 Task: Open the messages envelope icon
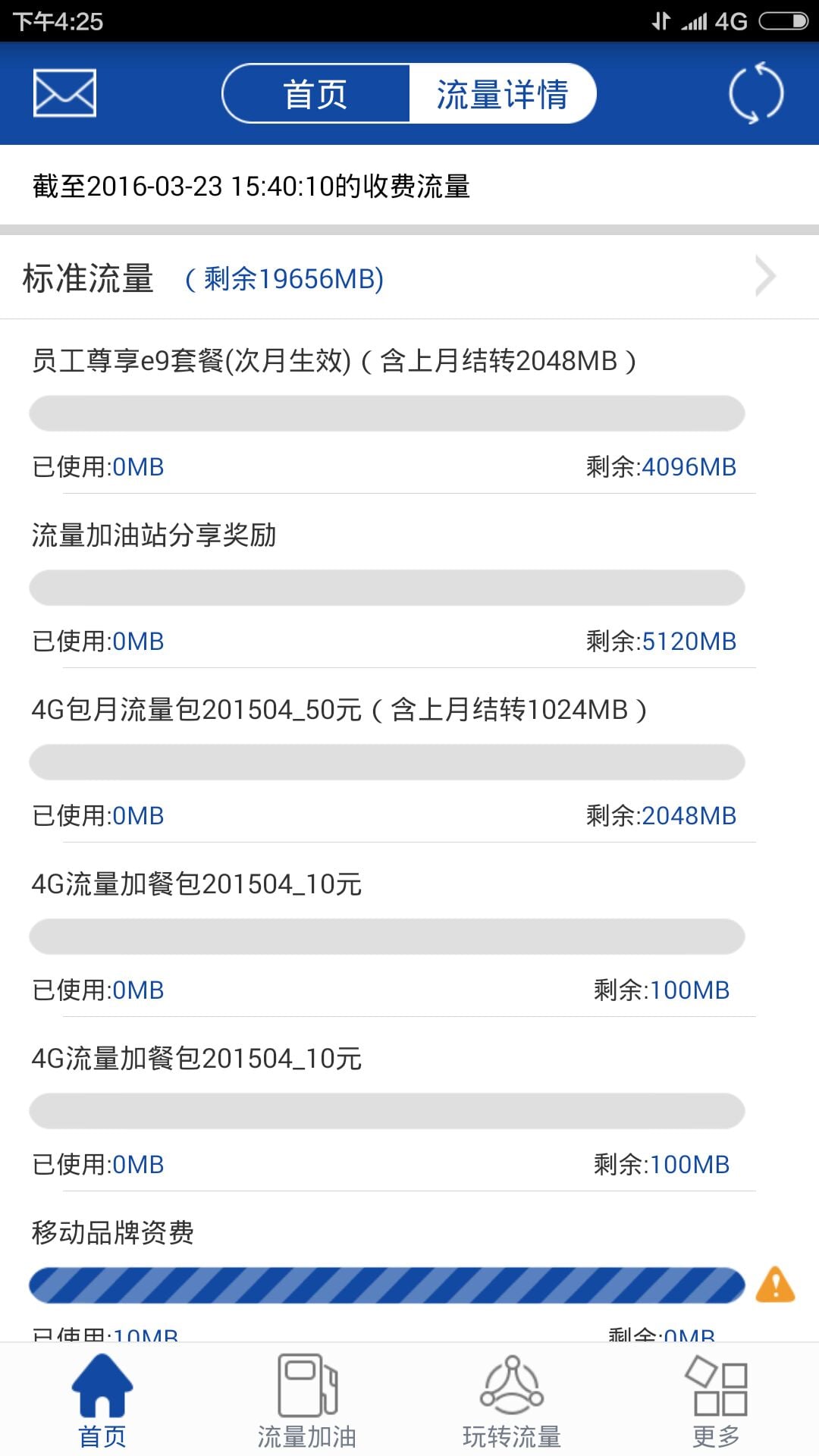(x=64, y=93)
